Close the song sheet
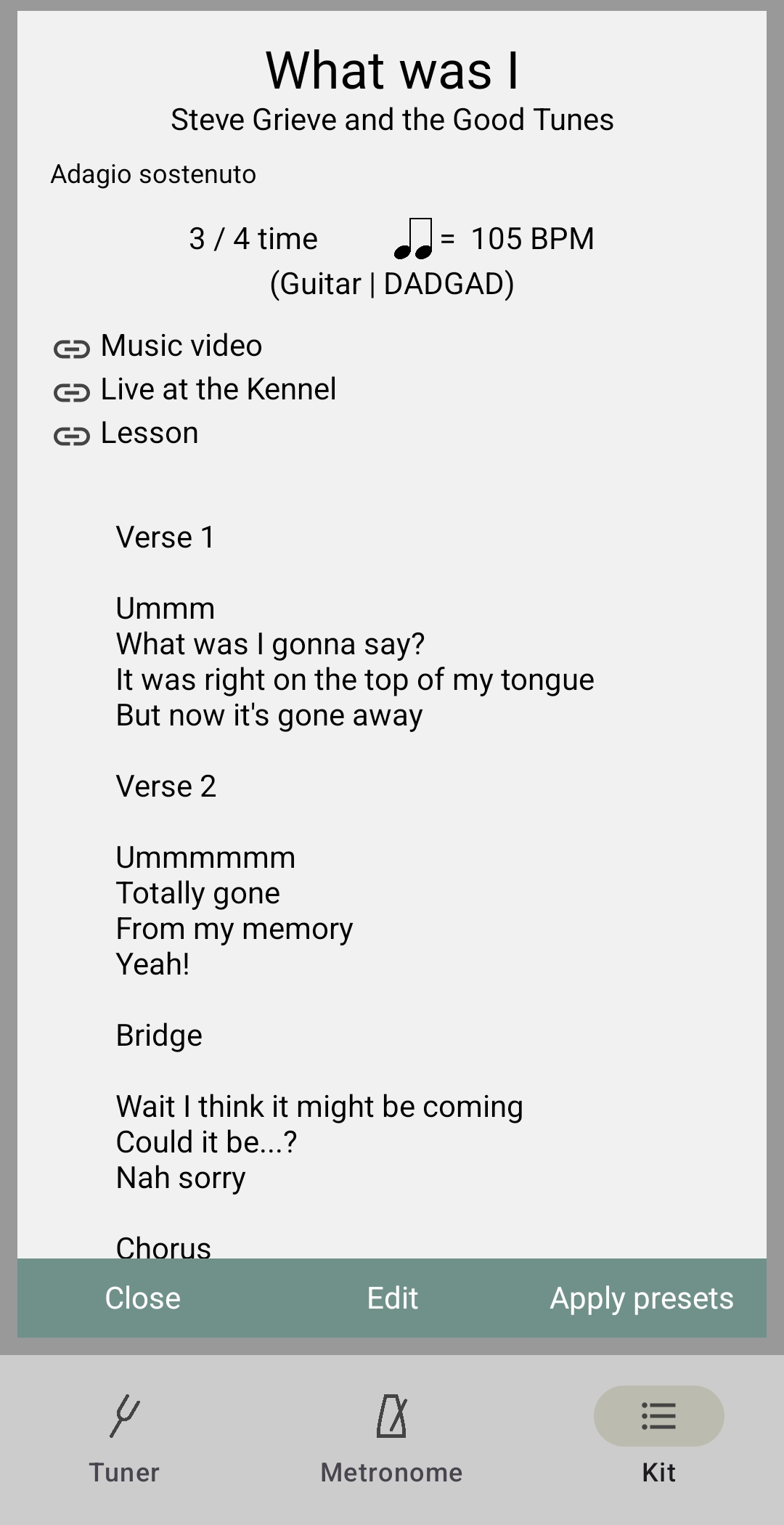Image resolution: width=784 pixels, height=1525 pixels. pos(142,1298)
